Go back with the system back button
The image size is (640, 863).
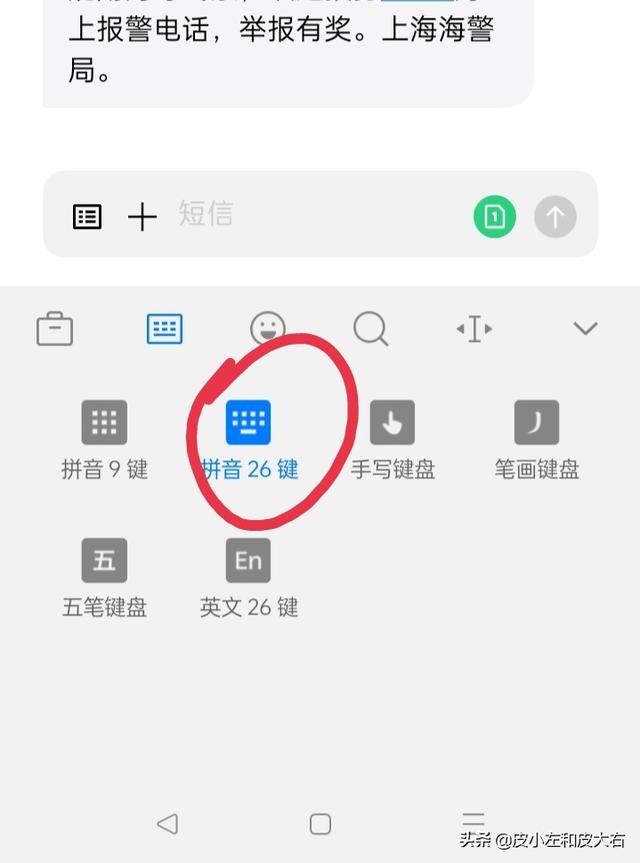[x=167, y=823]
